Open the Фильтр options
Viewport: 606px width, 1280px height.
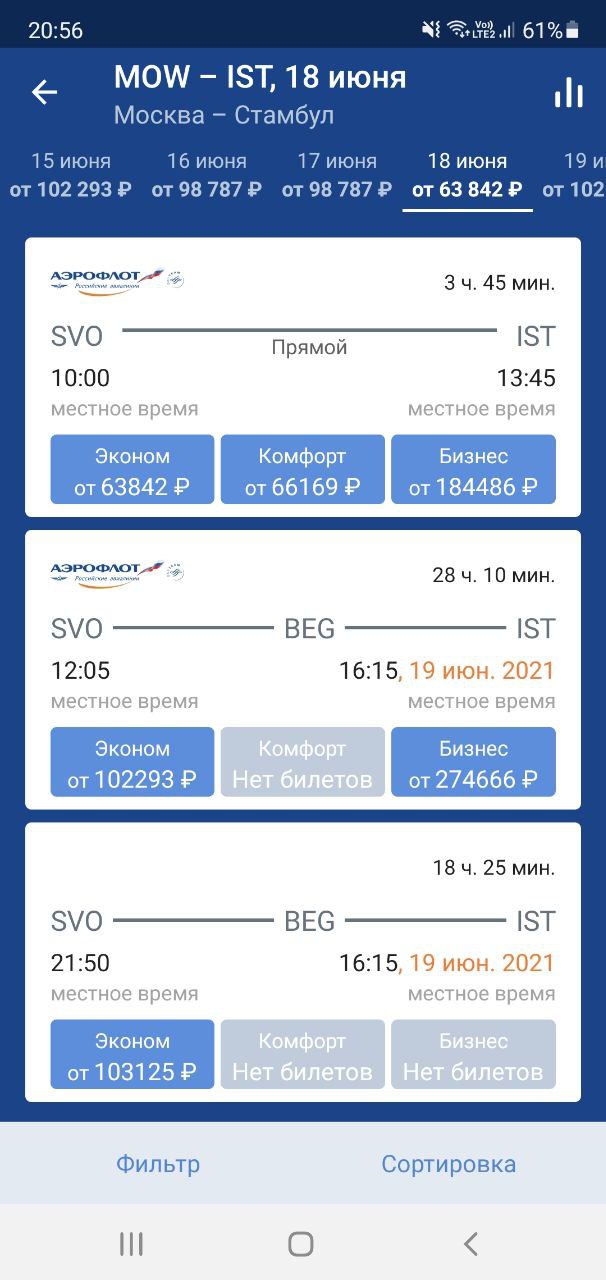pos(158,1164)
